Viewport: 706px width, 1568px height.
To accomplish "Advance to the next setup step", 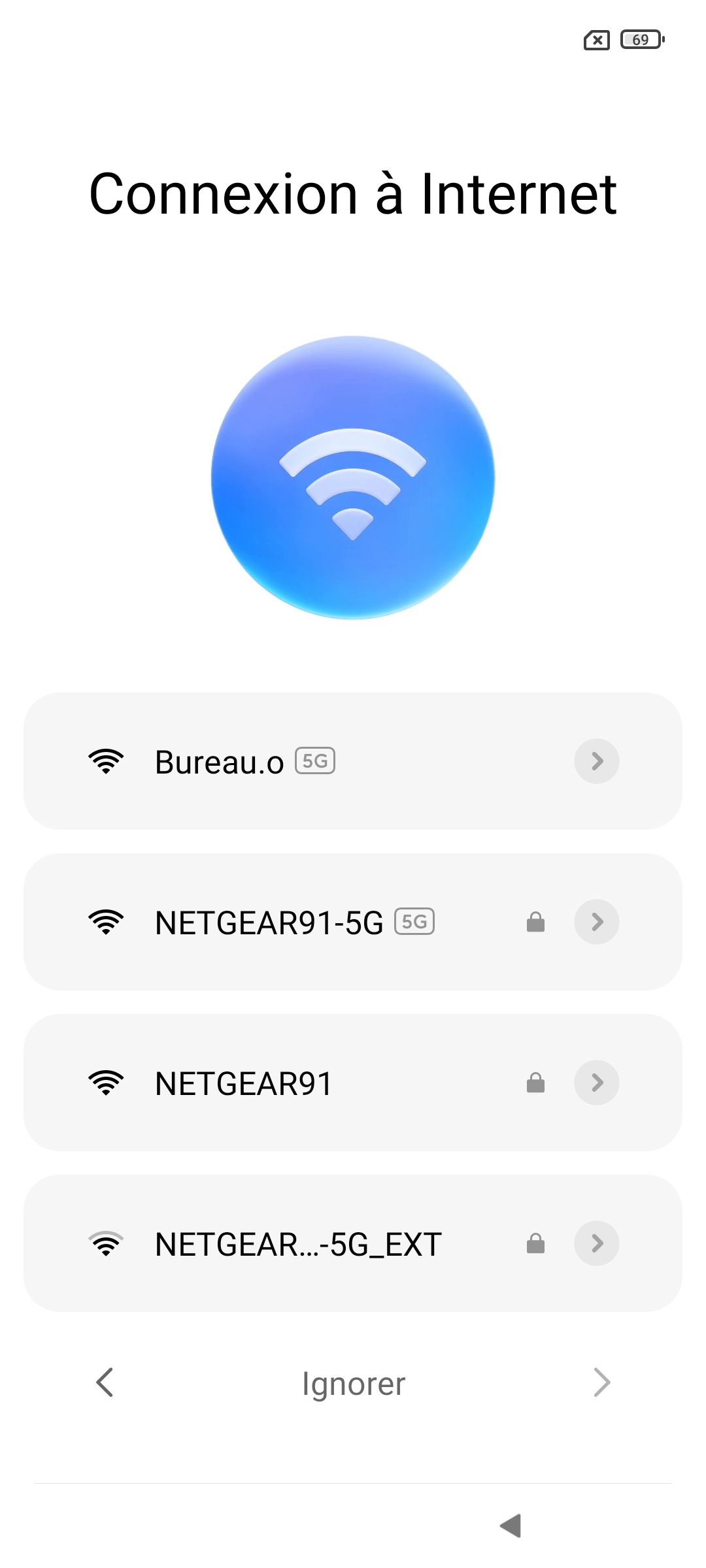I will (601, 1382).
